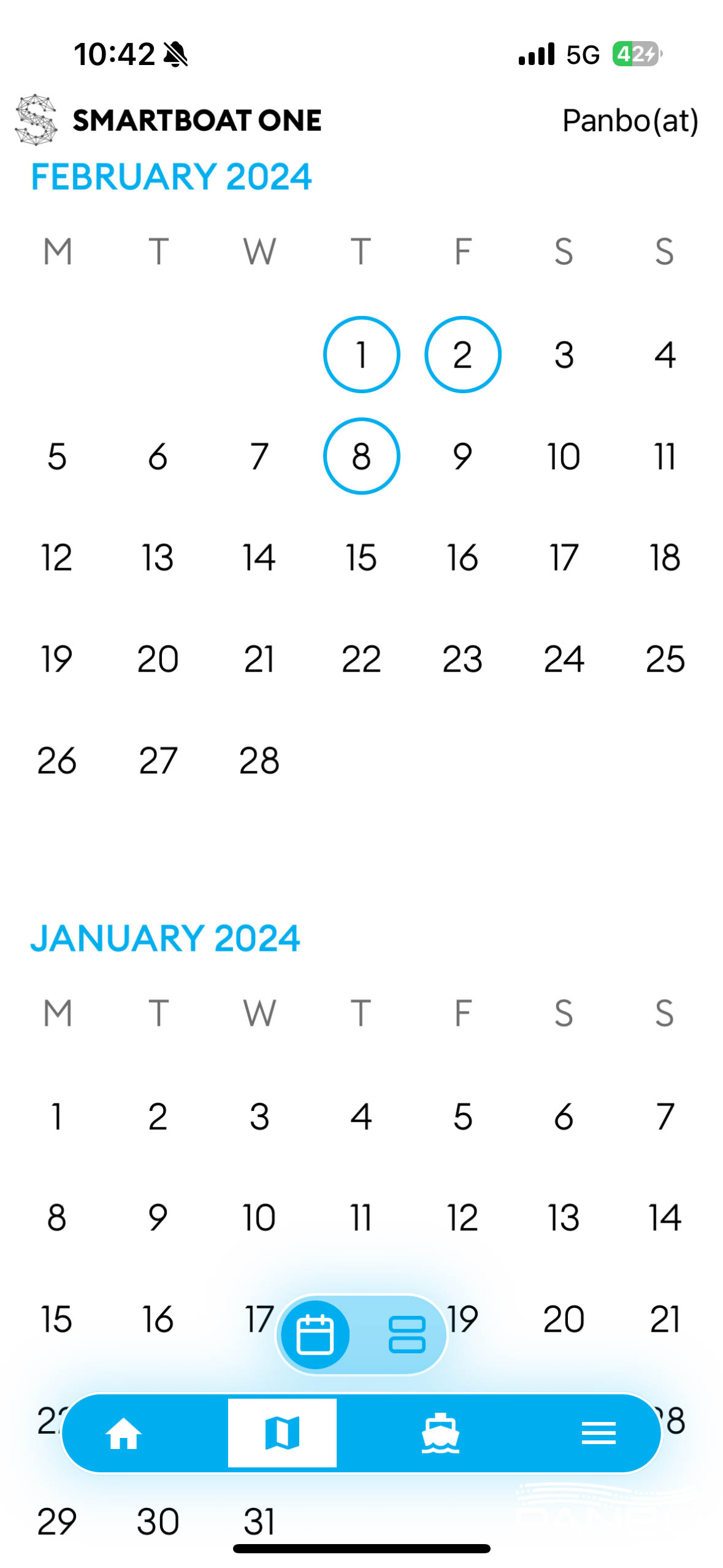The width and height of the screenshot is (723, 1568).
Task: Open the Panbo(at) boat selector
Action: [630, 121]
